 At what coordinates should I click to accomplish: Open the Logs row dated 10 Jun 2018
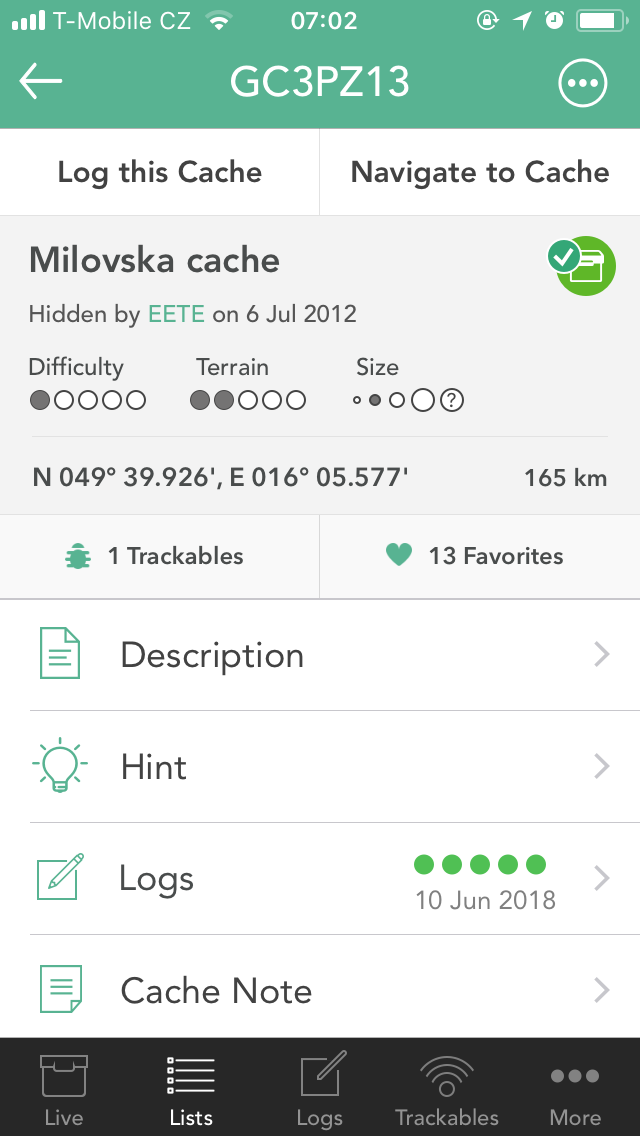[320, 879]
